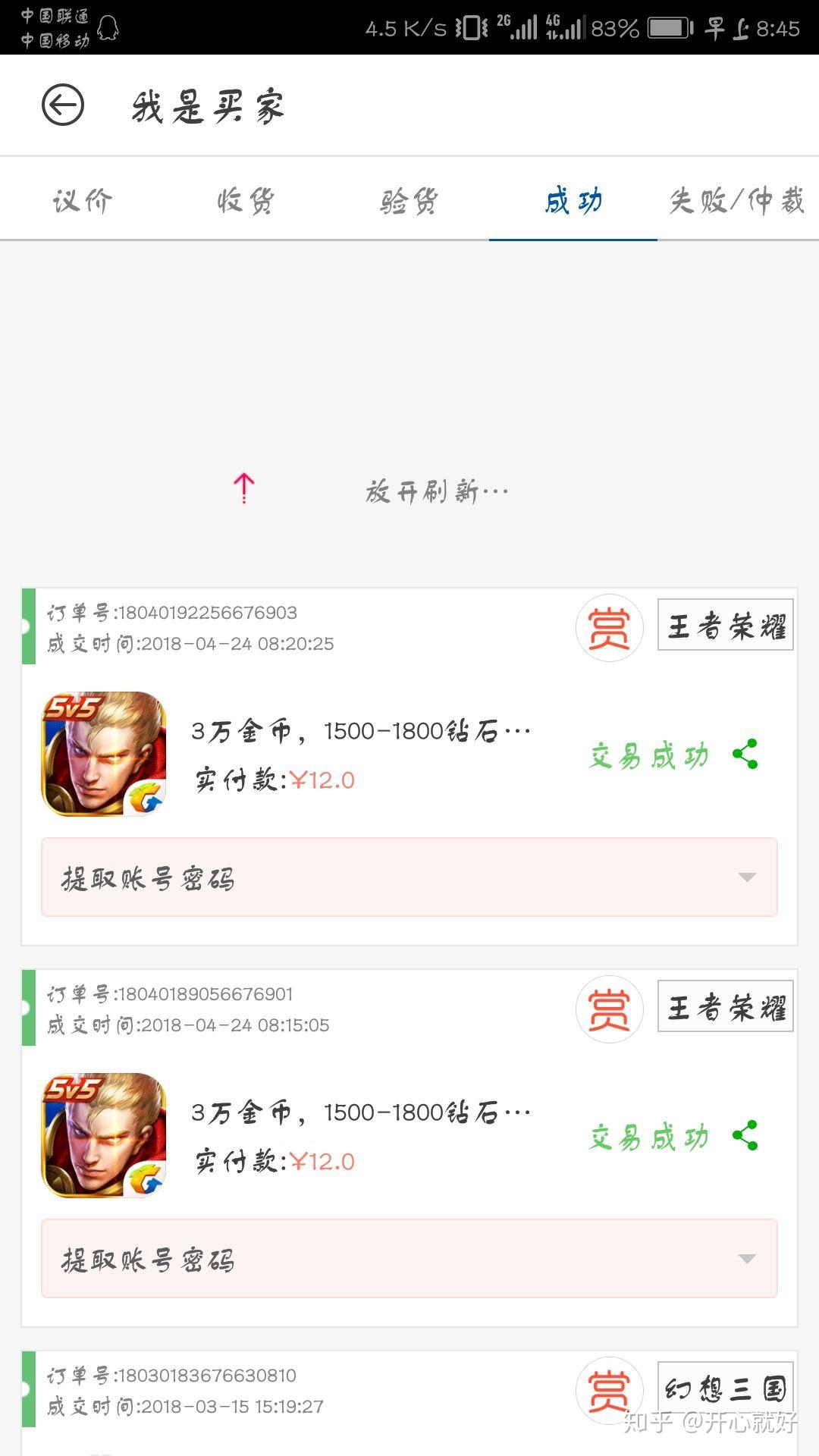819x1456 pixels.
Task: Tap the 赏 icon beside 幻想三国
Action: pos(609,1392)
